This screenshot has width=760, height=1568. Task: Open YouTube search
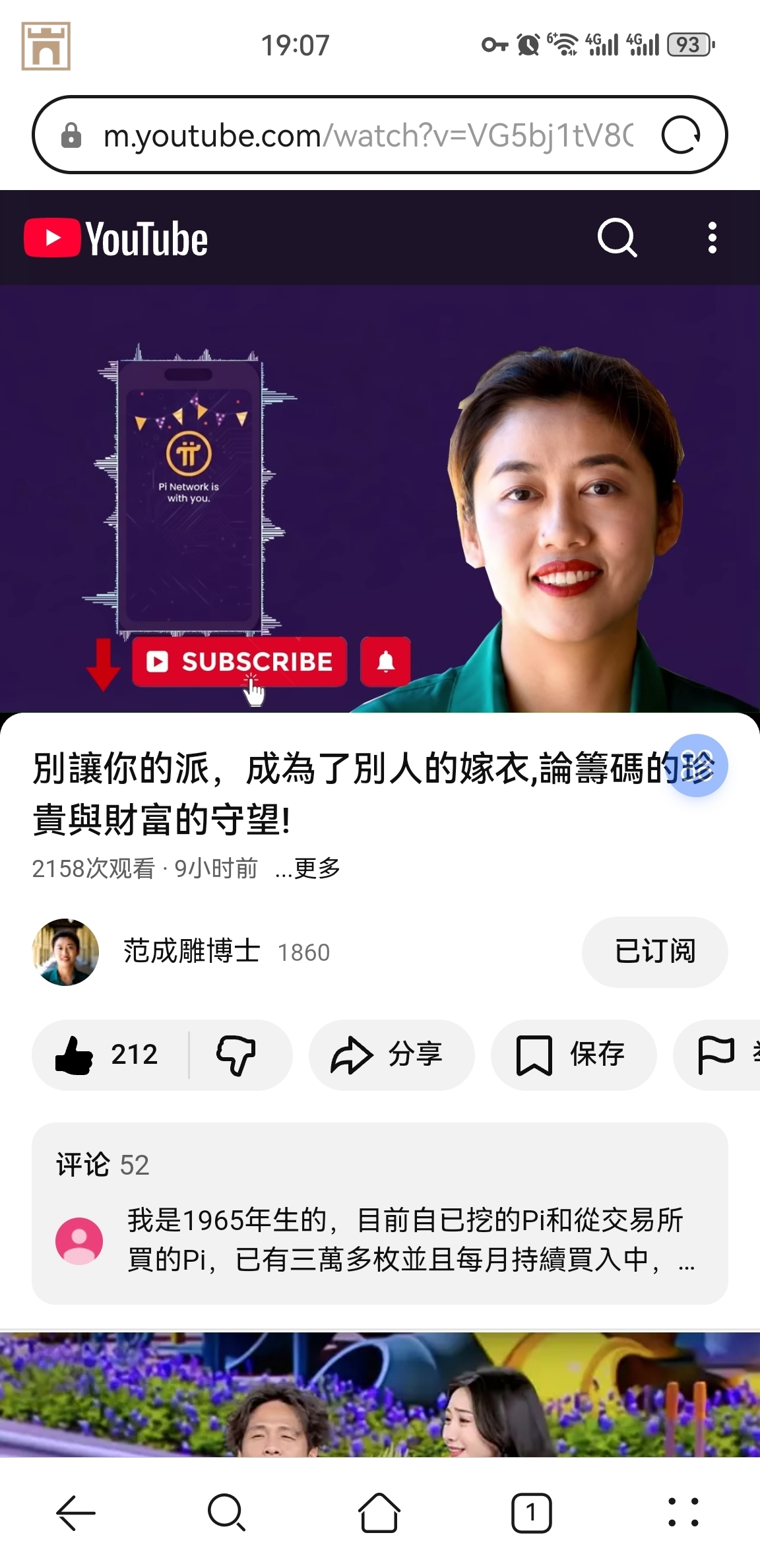[x=617, y=238]
